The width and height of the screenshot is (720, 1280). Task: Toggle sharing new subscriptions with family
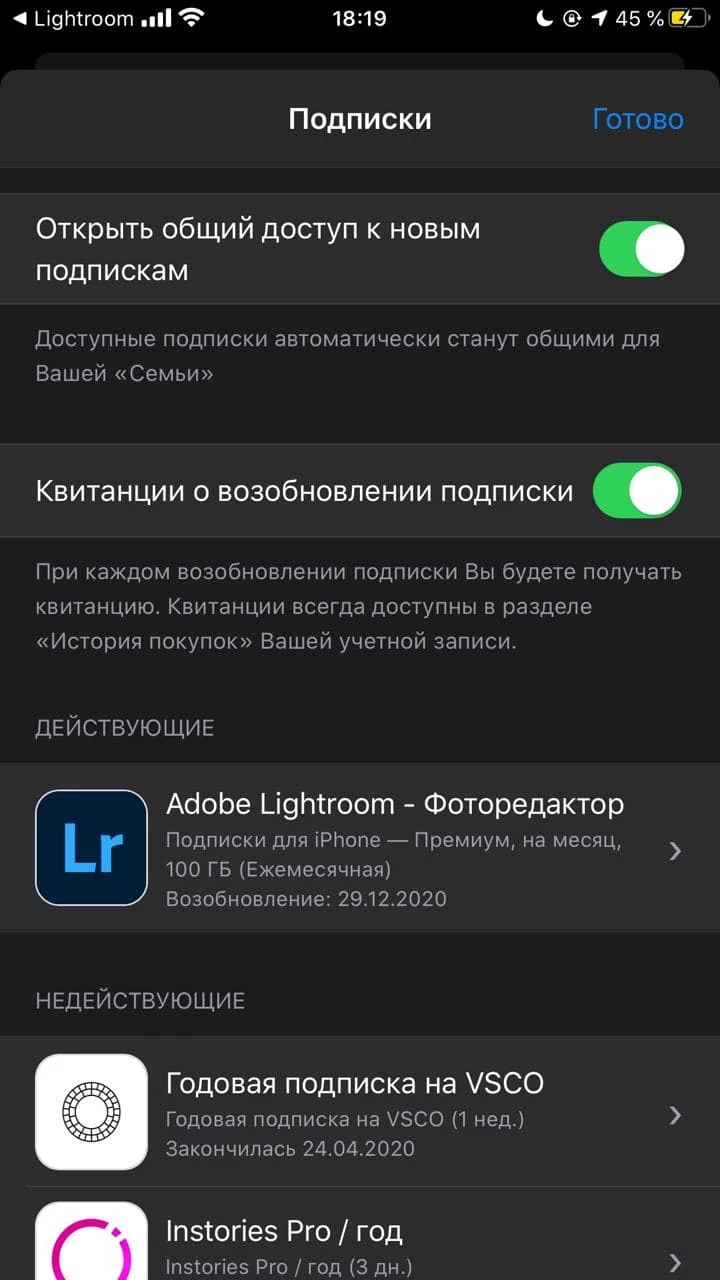pyautogui.click(x=641, y=249)
